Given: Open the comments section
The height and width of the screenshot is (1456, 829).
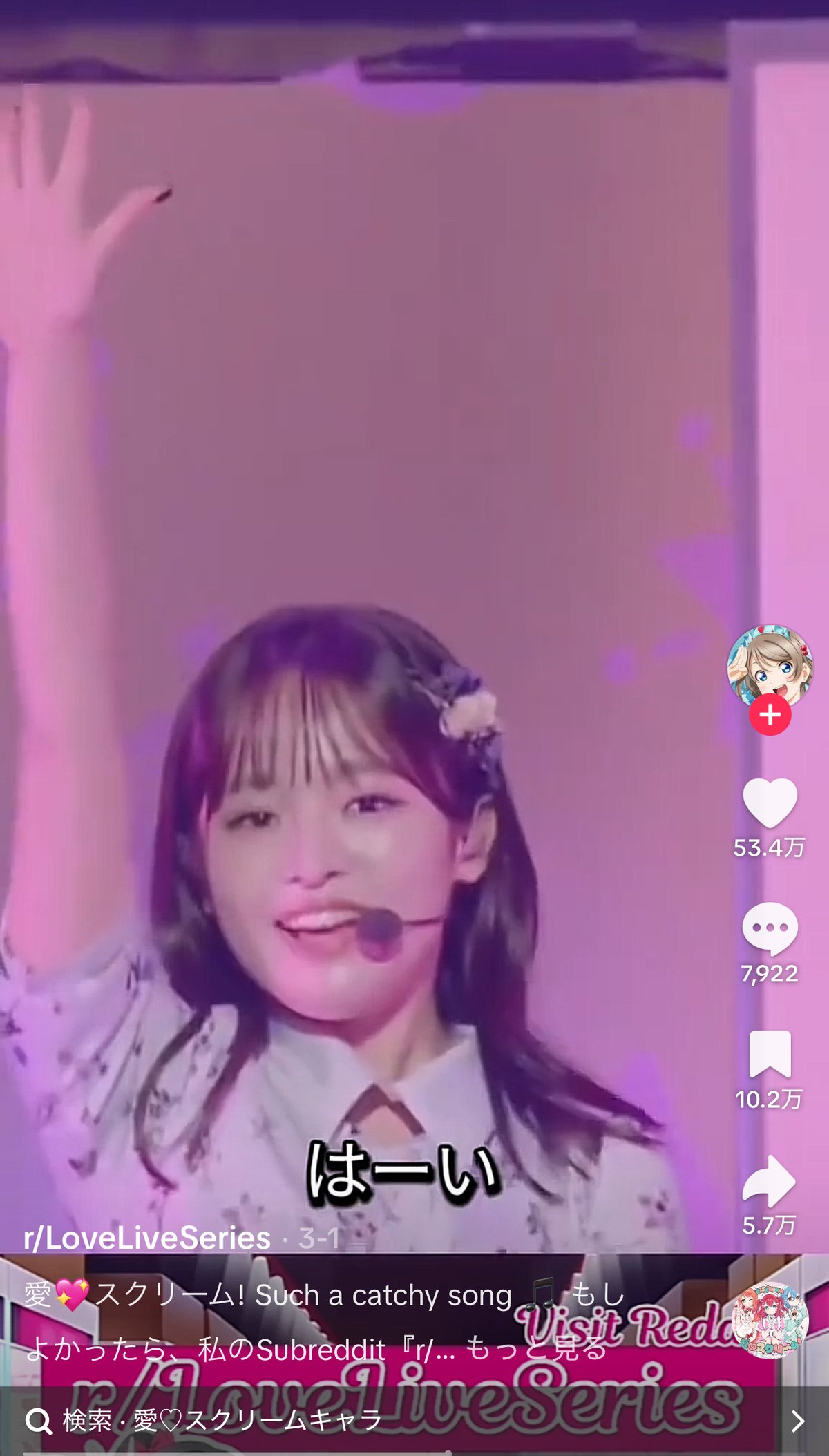Looking at the screenshot, I should click(770, 928).
